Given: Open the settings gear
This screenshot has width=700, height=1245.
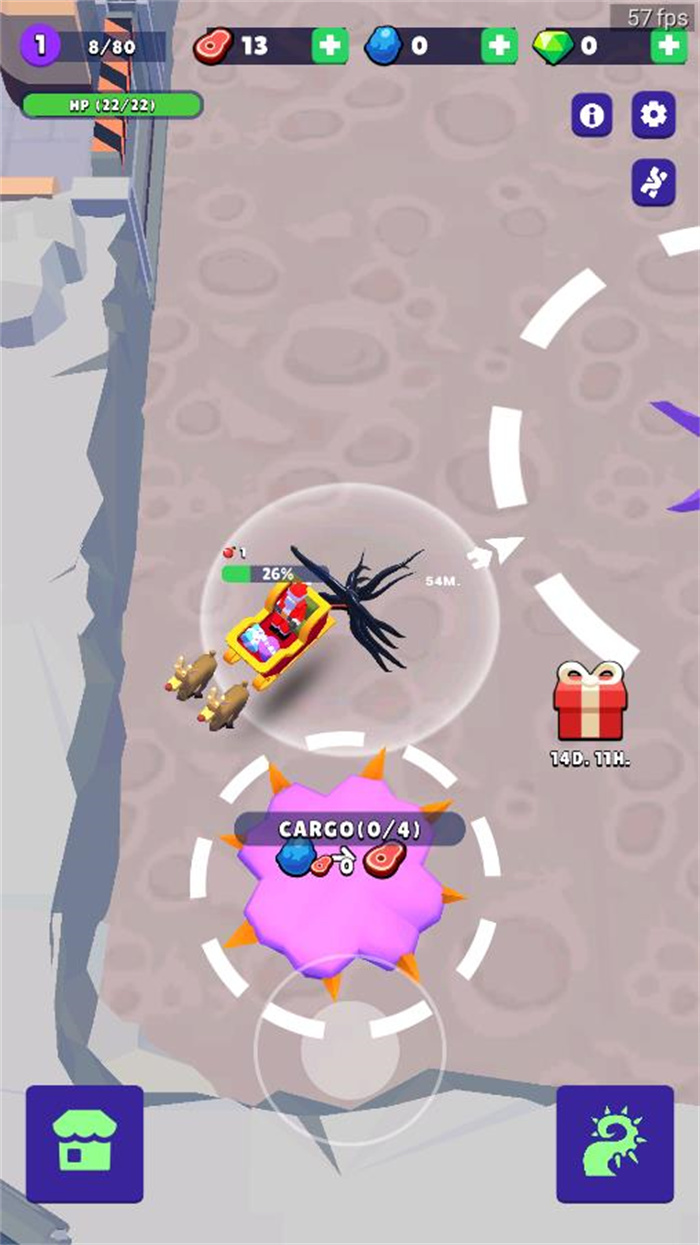Looking at the screenshot, I should 653,116.
